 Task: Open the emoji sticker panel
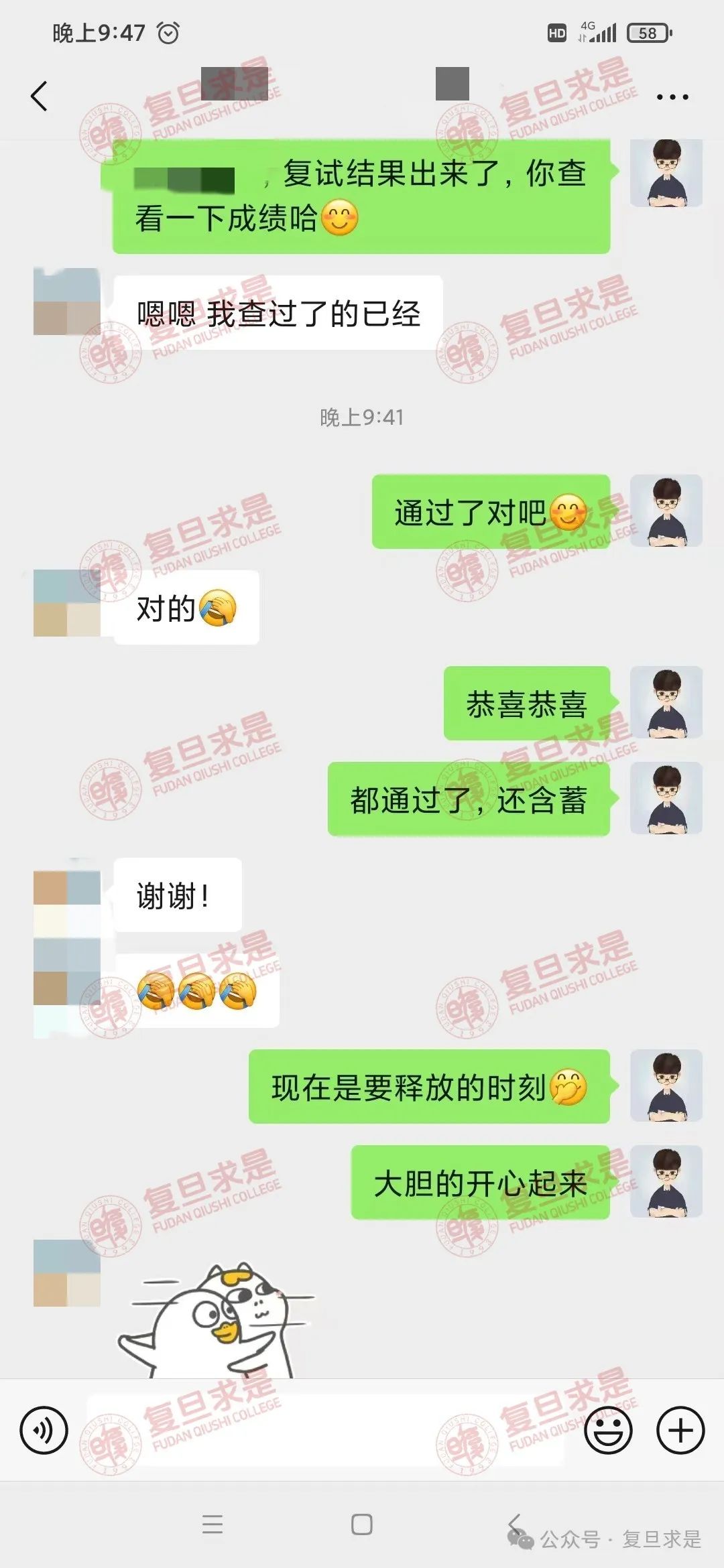[x=608, y=1430]
